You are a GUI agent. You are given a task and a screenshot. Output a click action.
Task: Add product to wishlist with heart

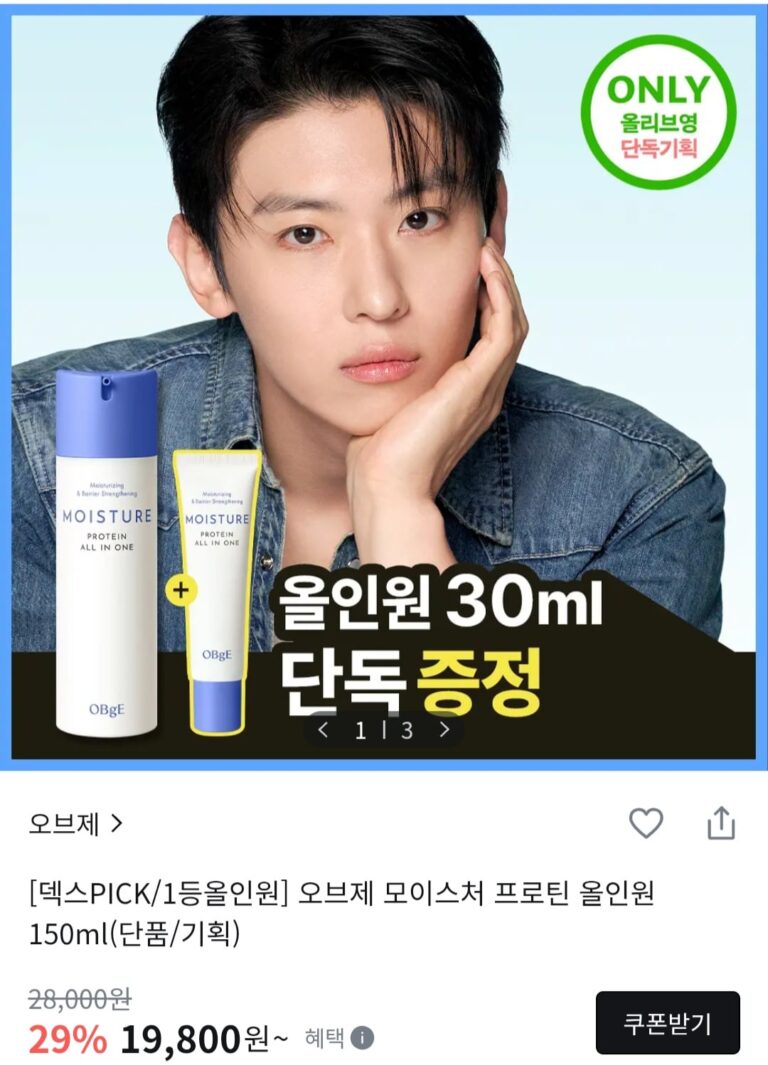click(646, 823)
